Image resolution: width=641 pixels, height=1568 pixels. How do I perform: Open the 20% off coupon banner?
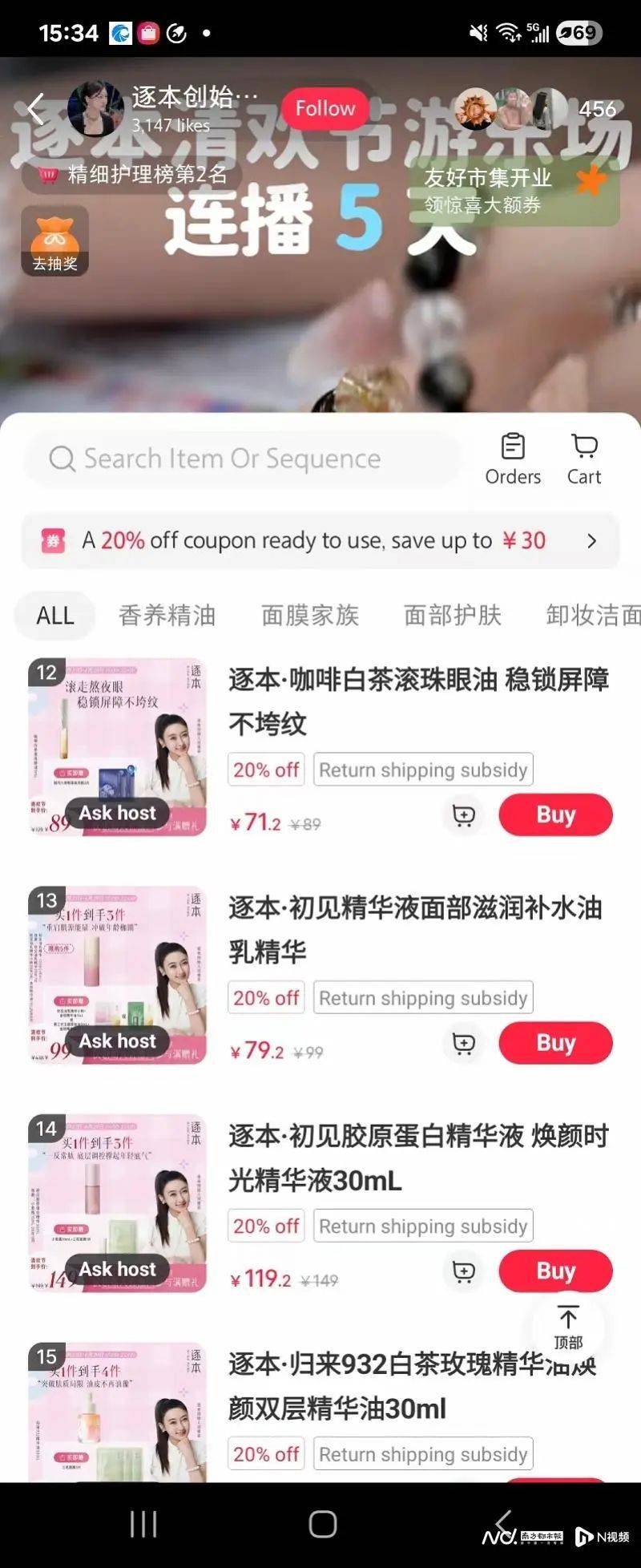point(320,541)
